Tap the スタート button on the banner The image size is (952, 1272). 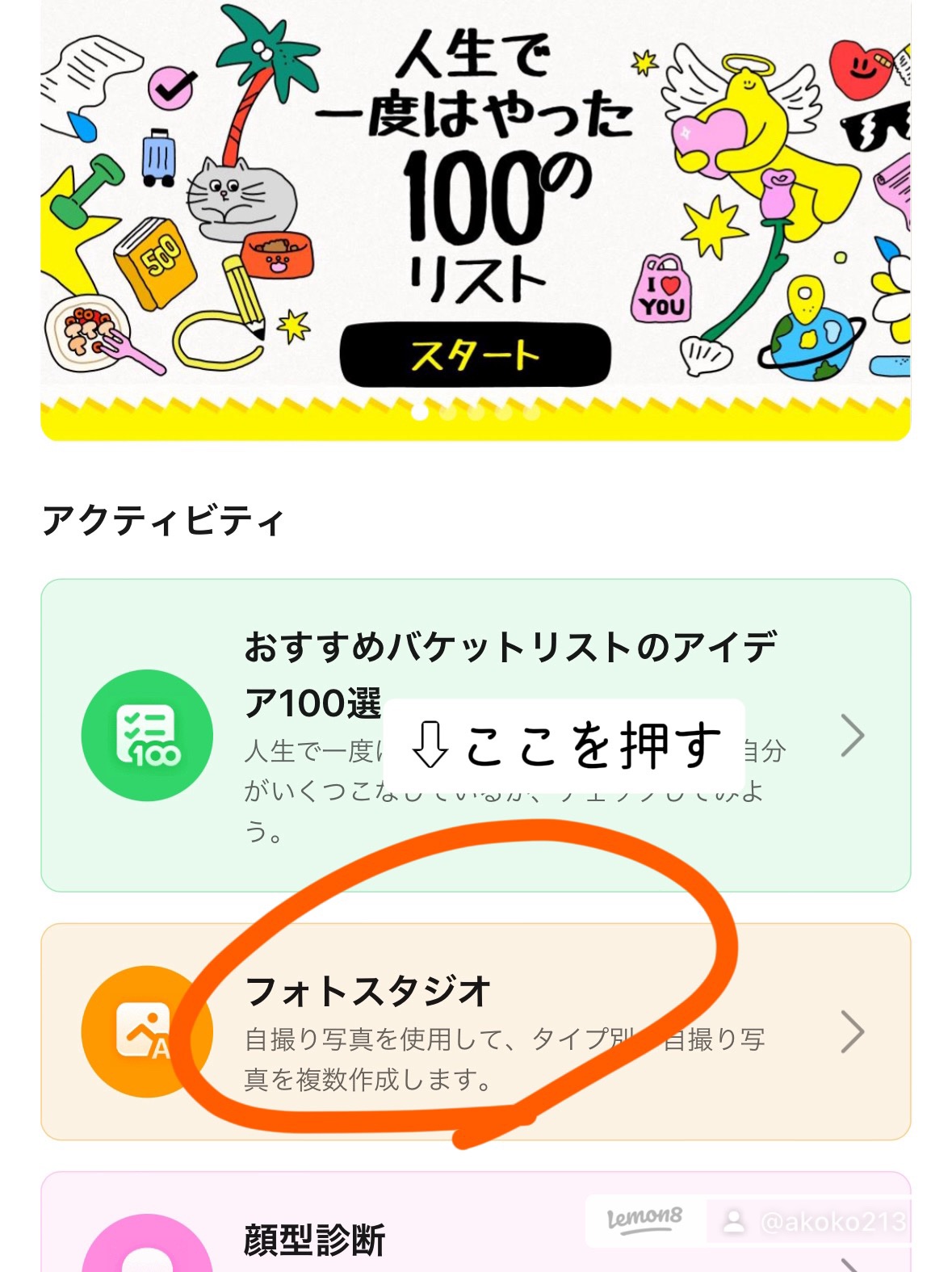[475, 355]
